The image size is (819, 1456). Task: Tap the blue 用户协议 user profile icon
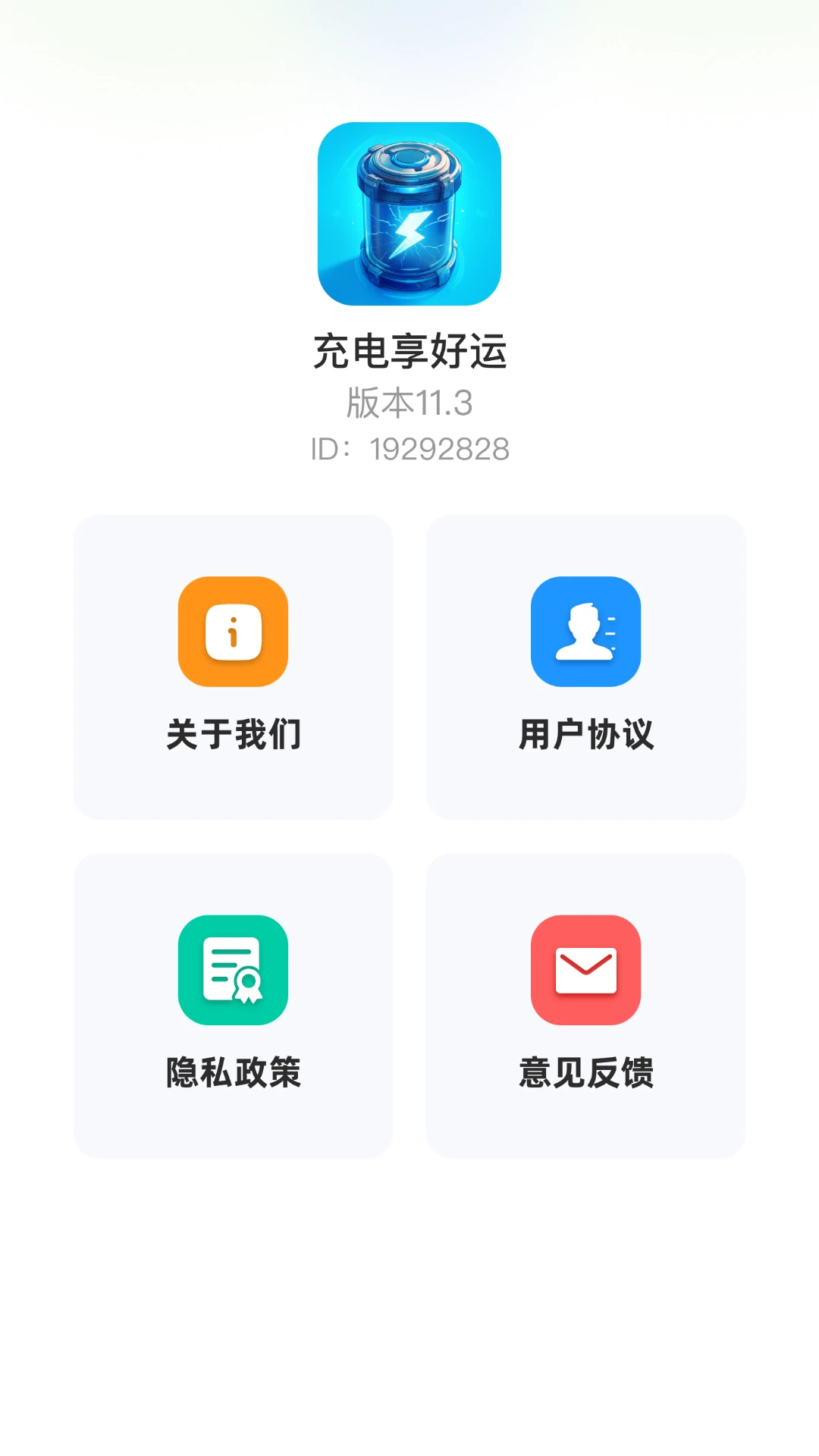[x=585, y=634]
